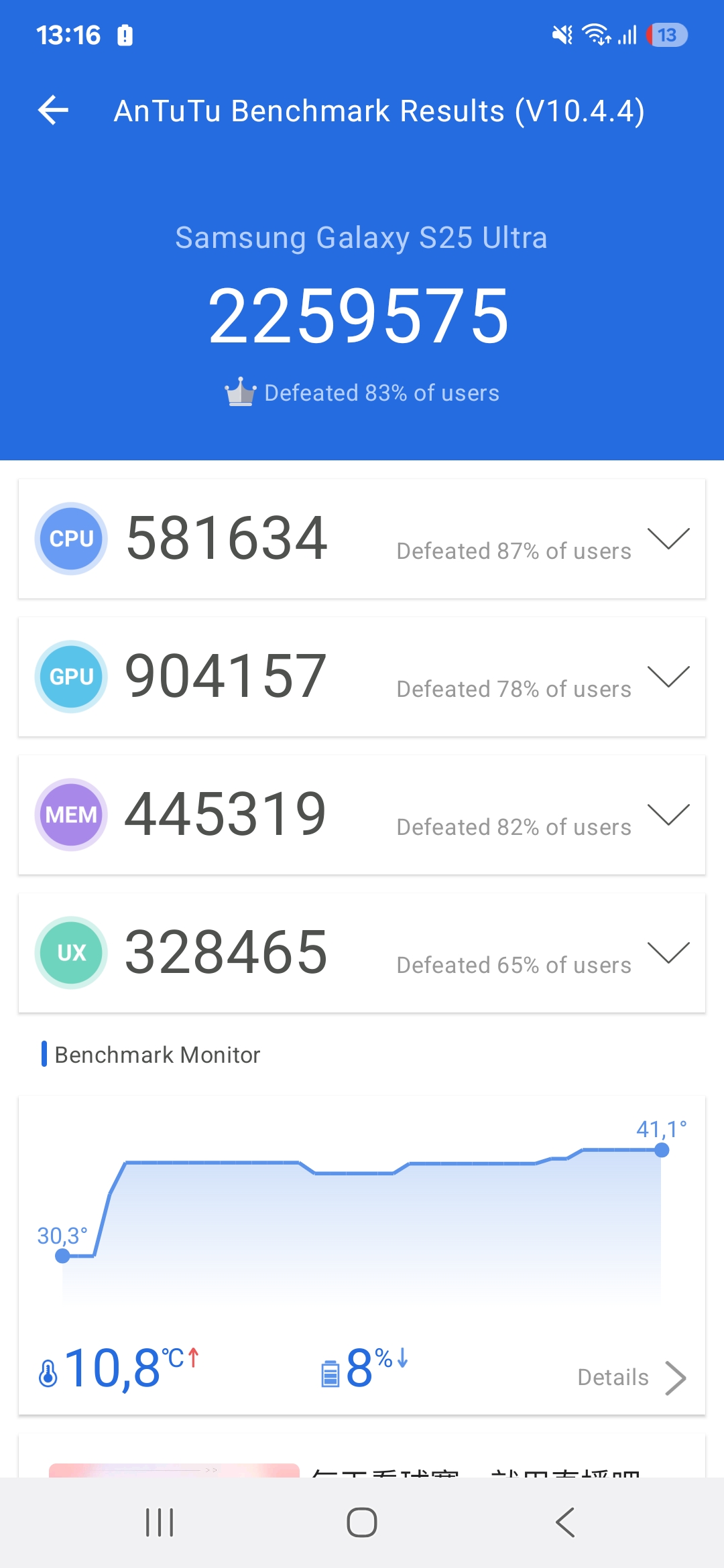The height and width of the screenshot is (1568, 724).
Task: Expand the UX score section
Action: coord(668,953)
